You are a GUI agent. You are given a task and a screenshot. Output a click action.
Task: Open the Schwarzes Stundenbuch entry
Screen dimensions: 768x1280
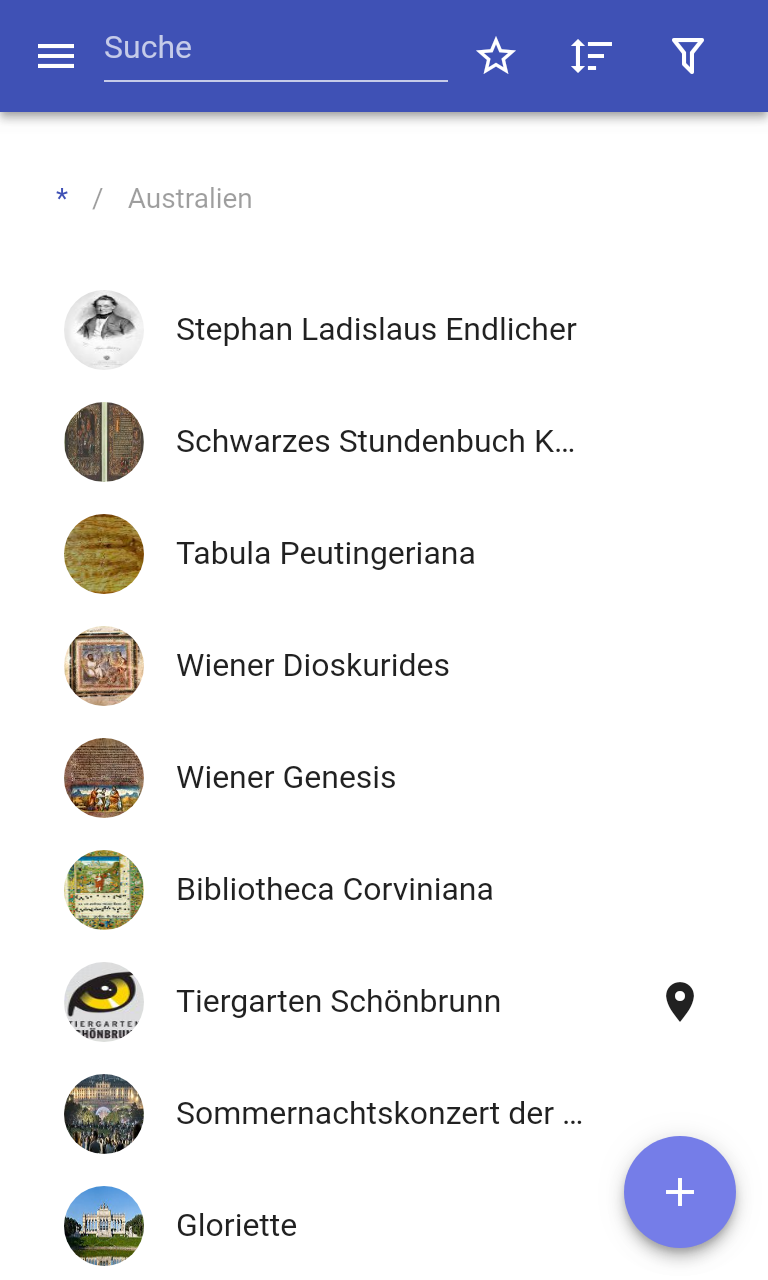click(375, 442)
